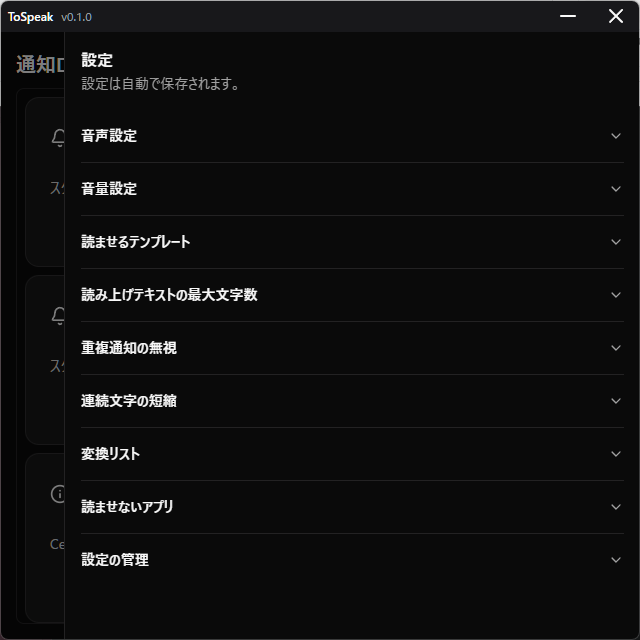Viewport: 640px width, 640px height.
Task: Open the 読ませないアプリ section
Action: (x=351, y=507)
